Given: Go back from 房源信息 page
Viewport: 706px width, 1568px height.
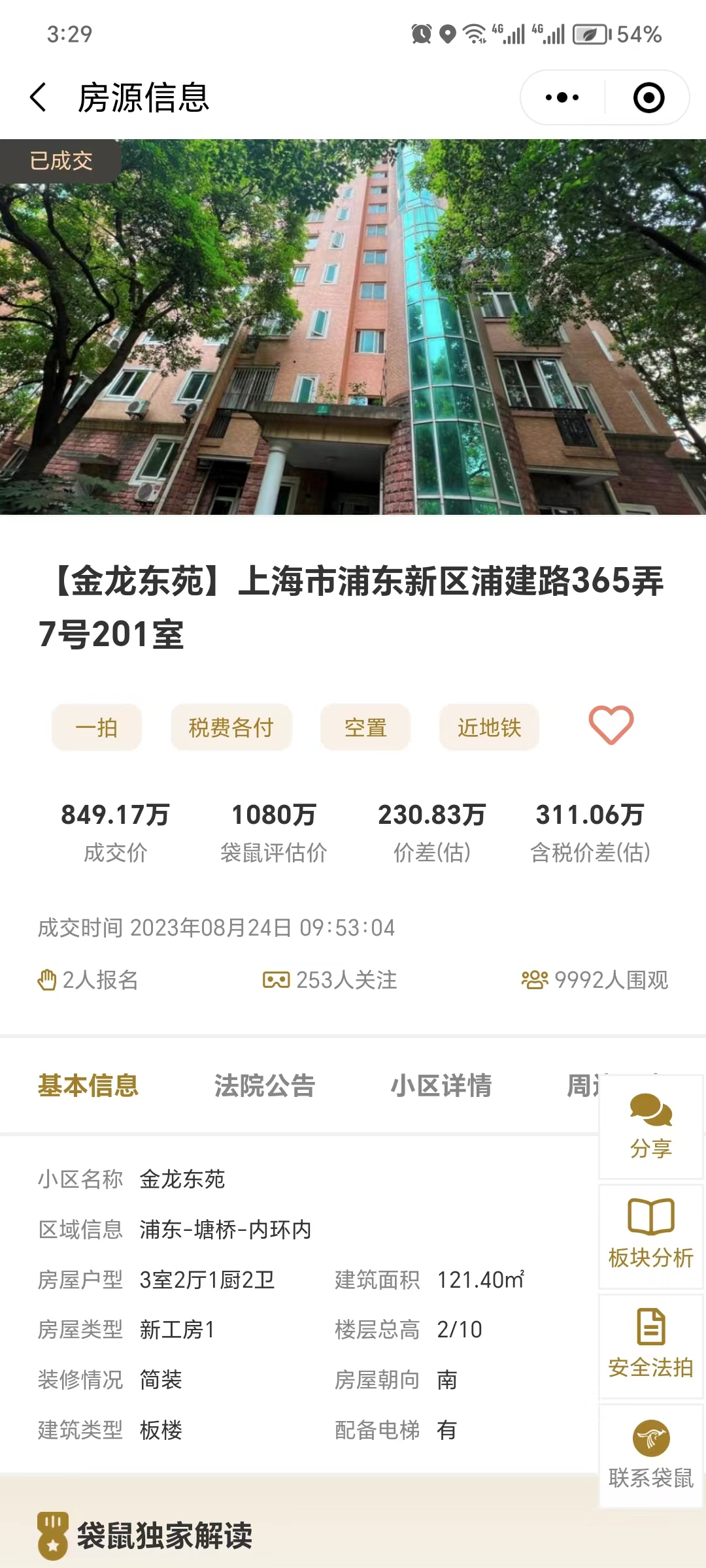Looking at the screenshot, I should coord(39,98).
